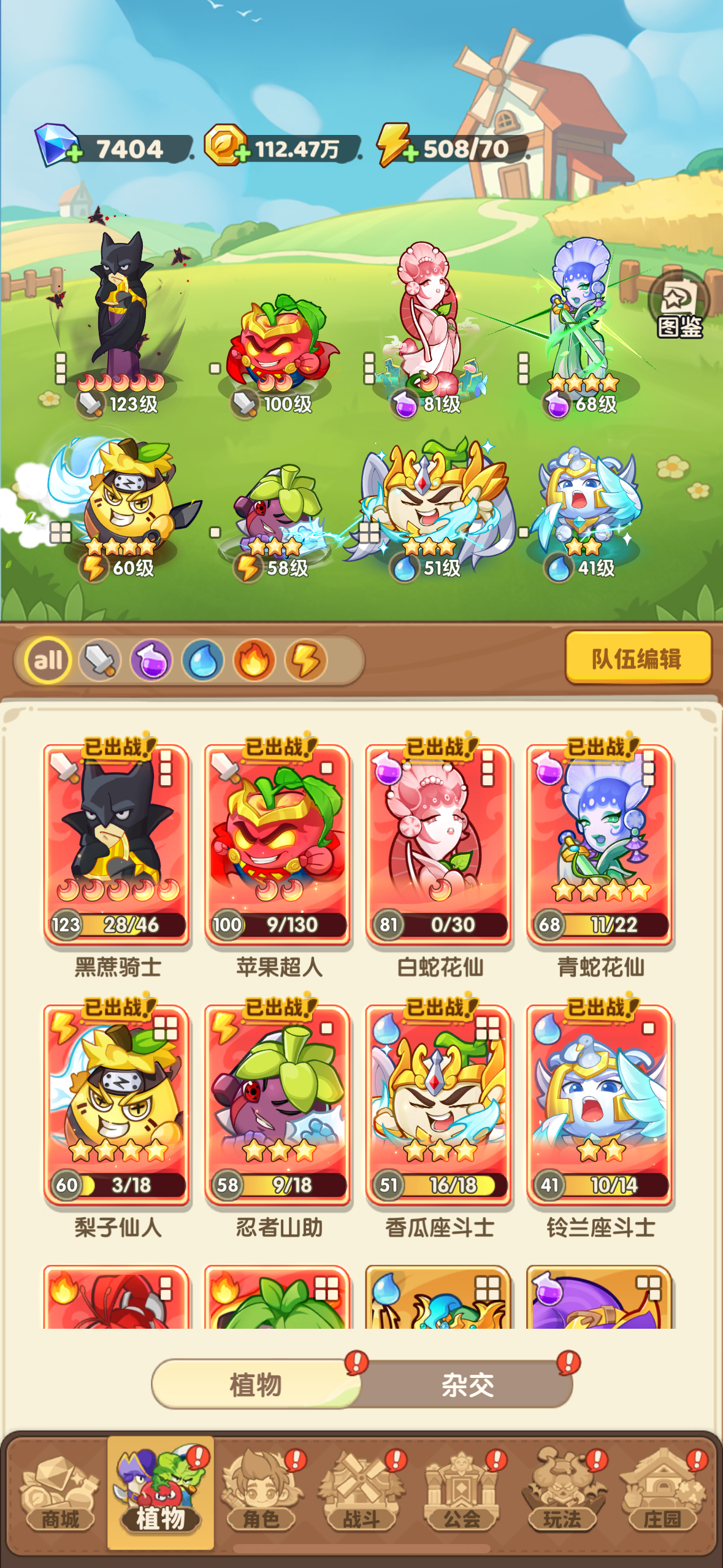Viewport: 723px width, 1568px height.
Task: Tap 队伍编辑 to edit the team
Action: click(638, 659)
